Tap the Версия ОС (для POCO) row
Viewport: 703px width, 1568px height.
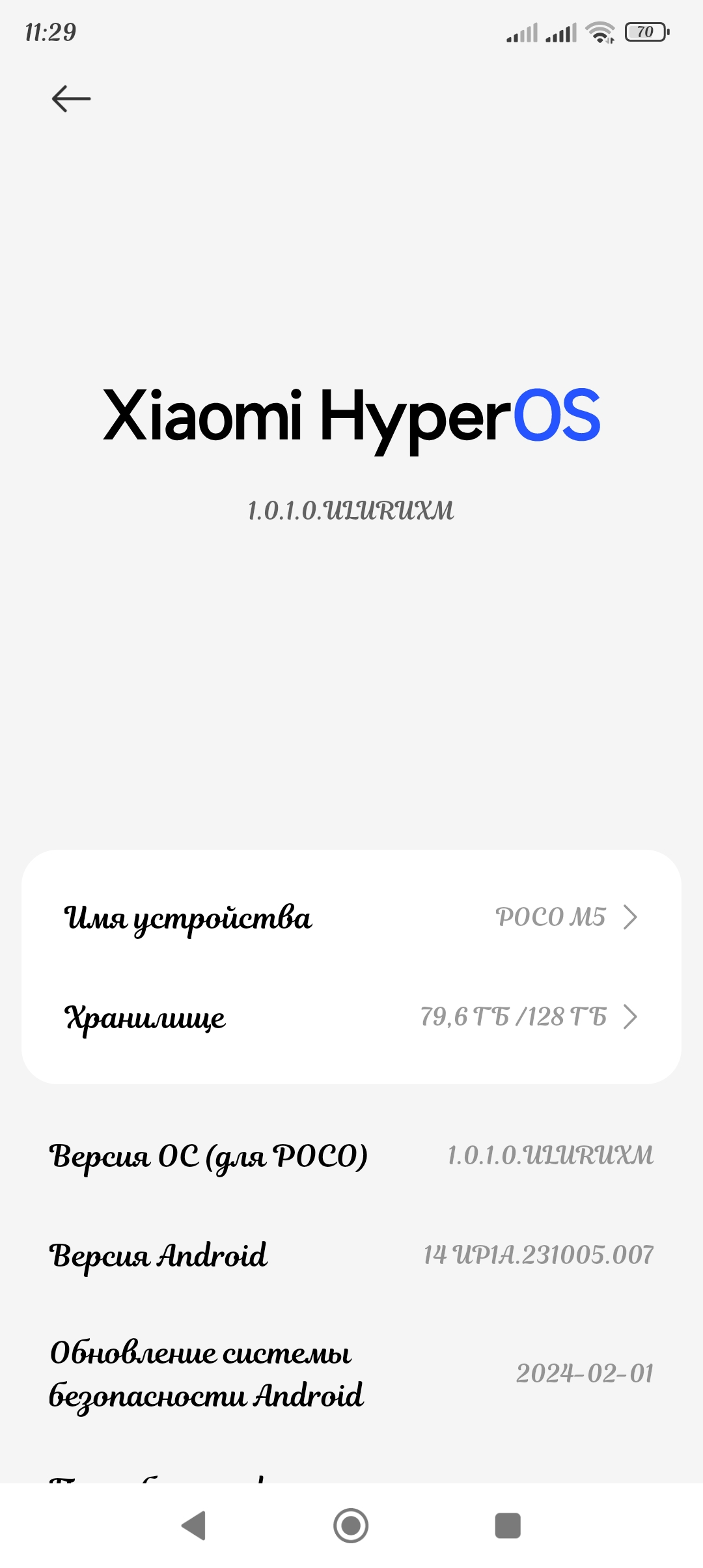click(351, 1155)
